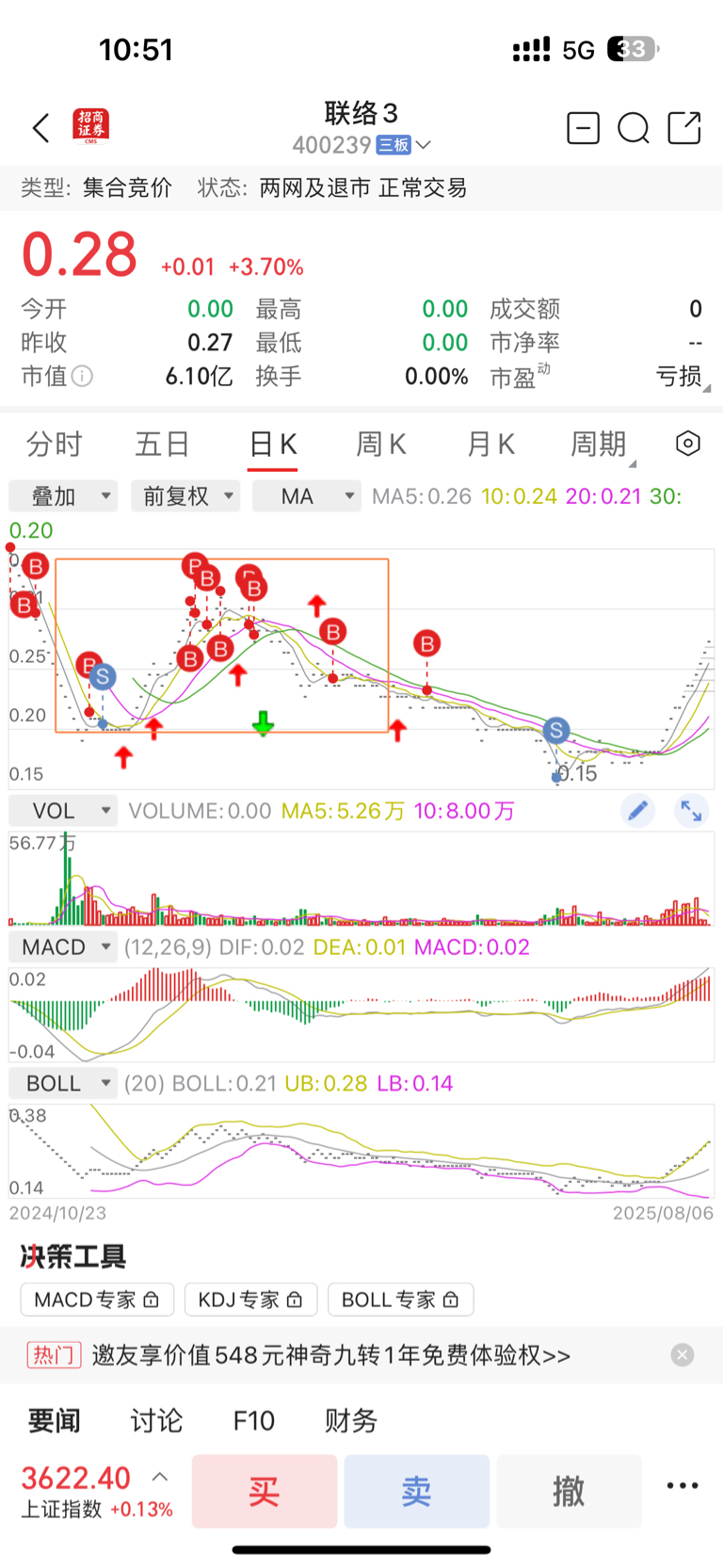Share this stock page
Viewport: 723px width, 1568px height.
pos(684,128)
